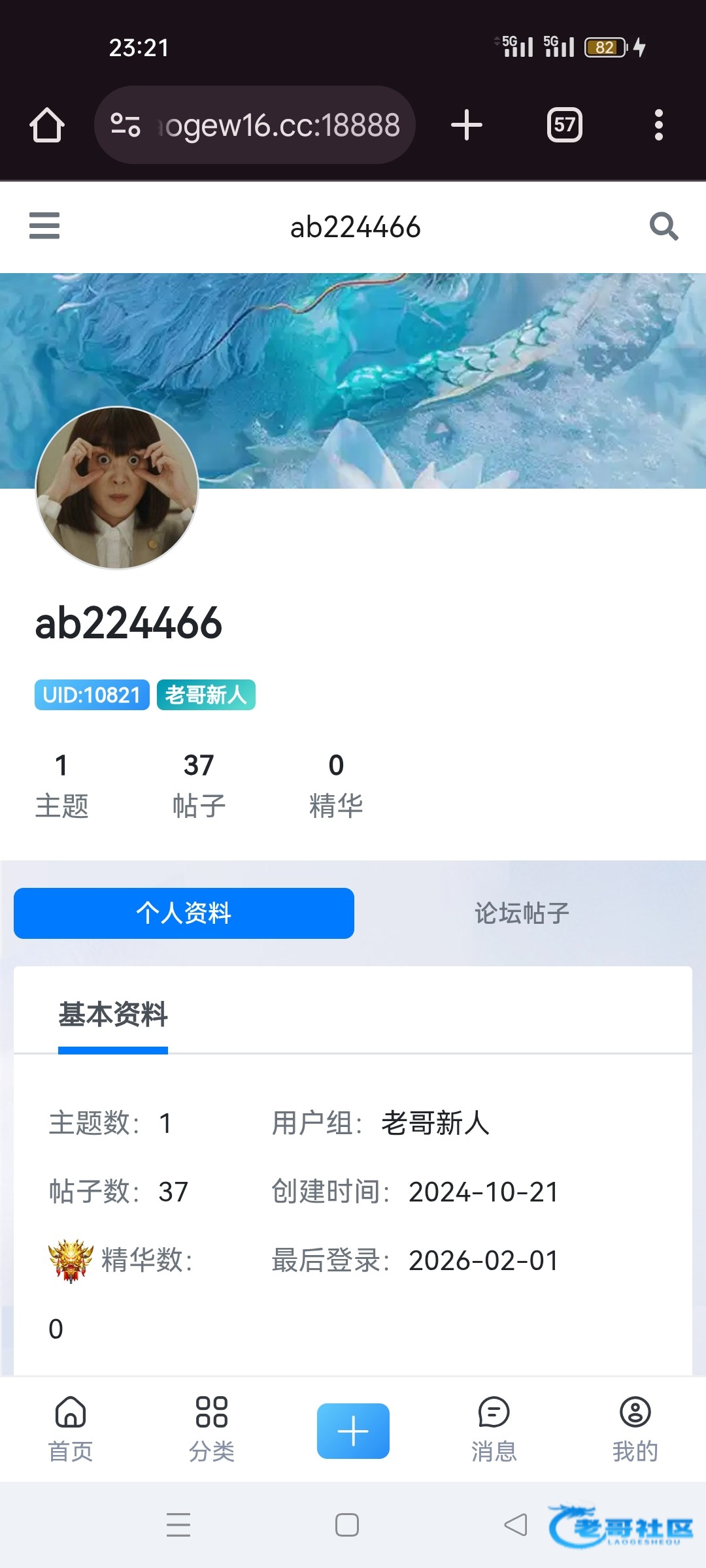The width and height of the screenshot is (706, 1568).
Task: Show the 57 open tabs
Action: [564, 125]
